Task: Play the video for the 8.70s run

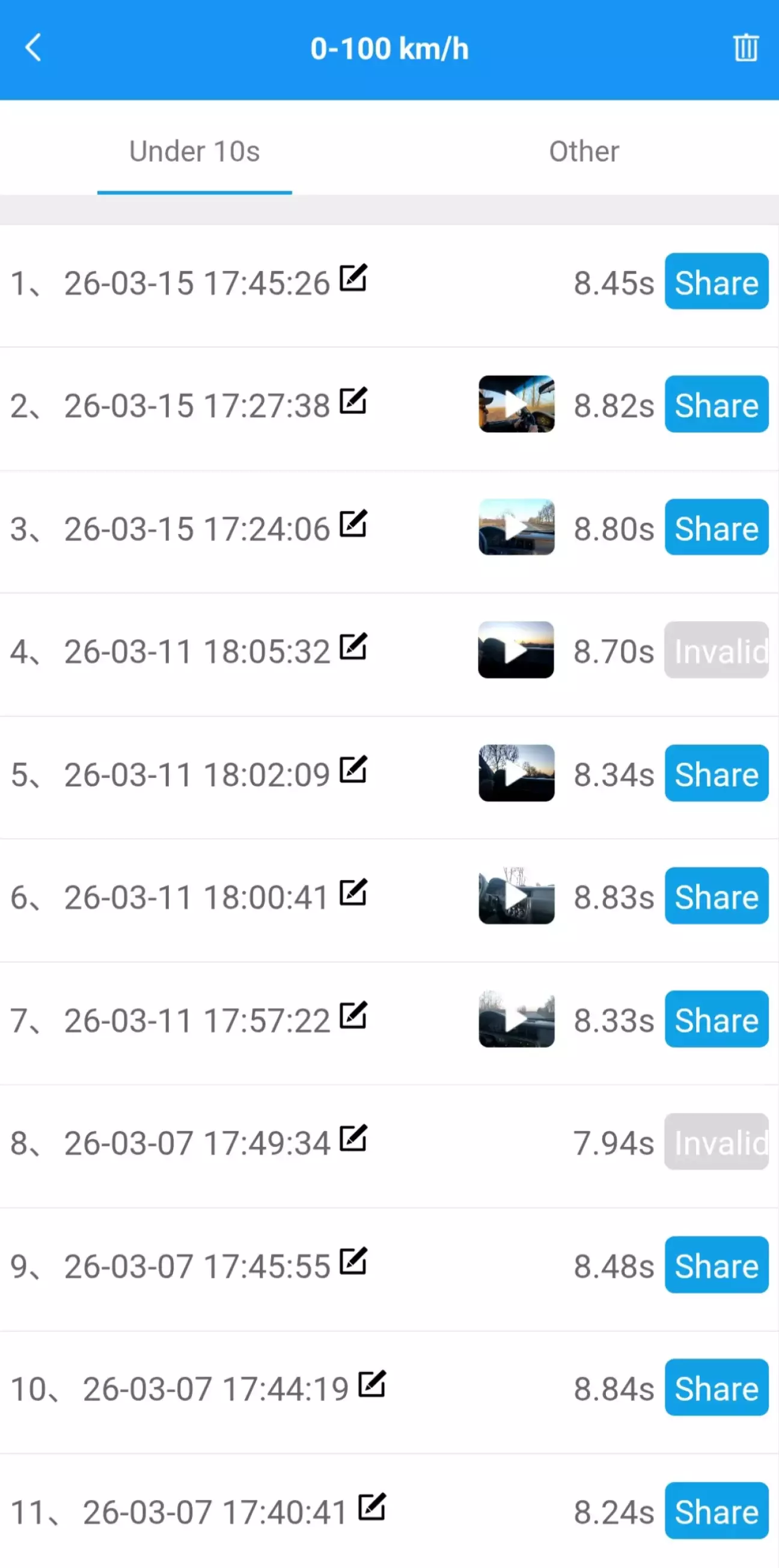Action: [x=516, y=650]
